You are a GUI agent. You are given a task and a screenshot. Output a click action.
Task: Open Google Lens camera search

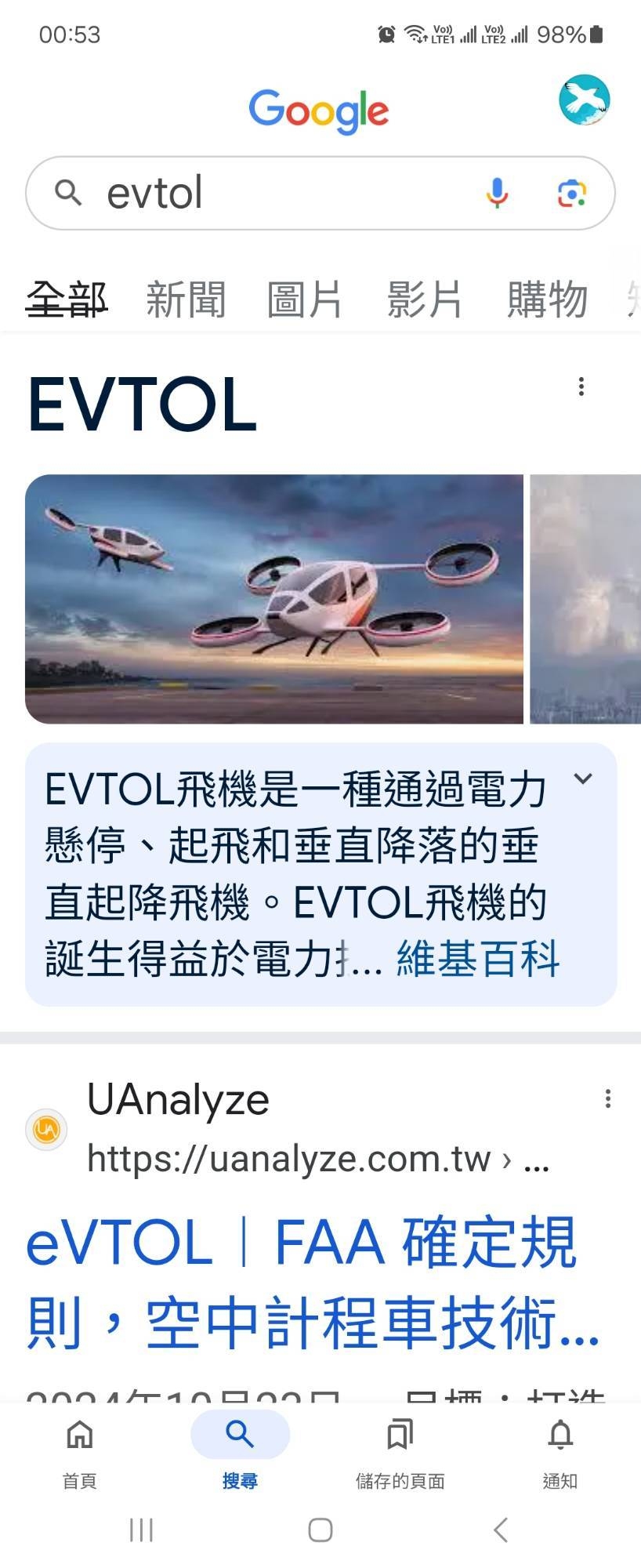tap(572, 193)
